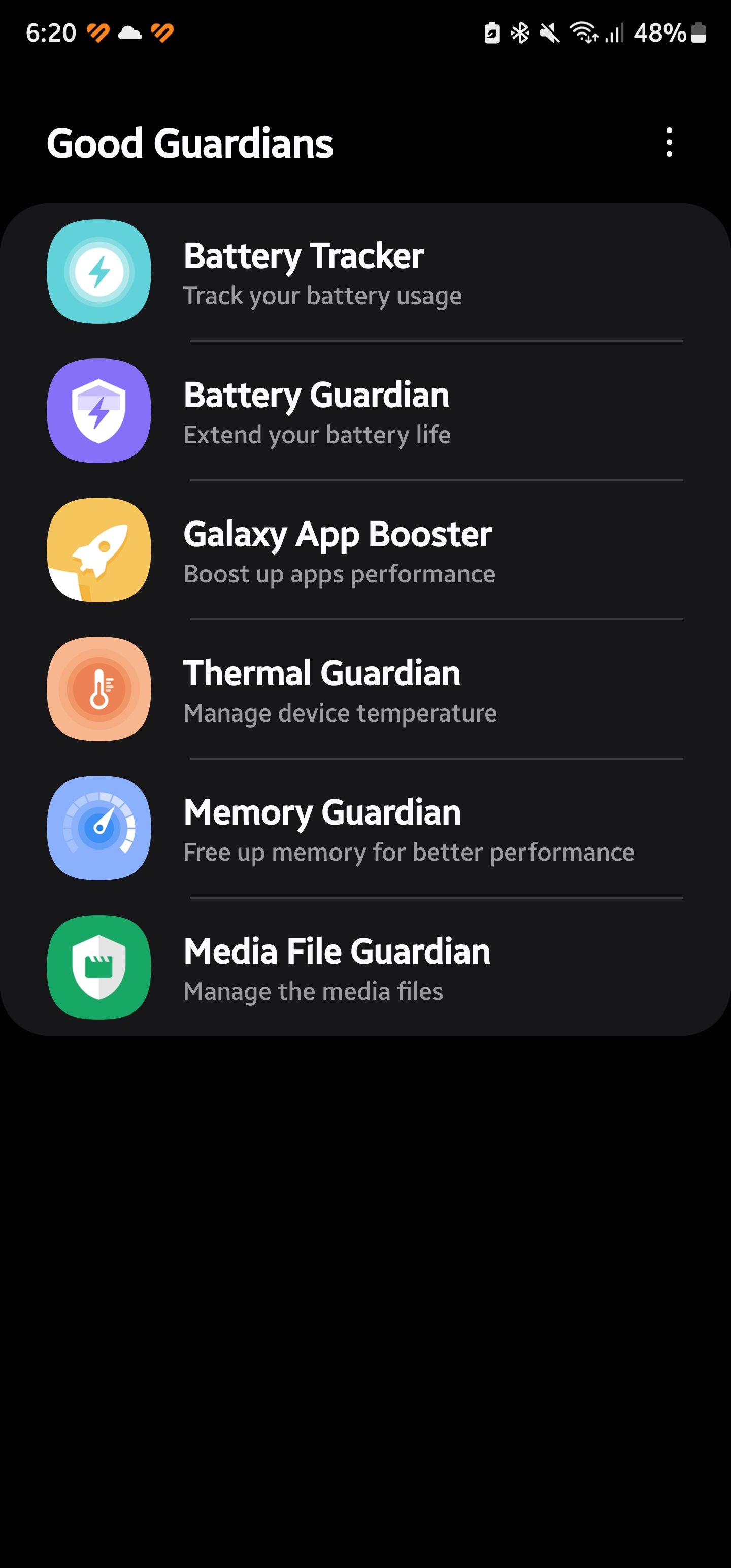Tap the clock showing 6:20
The image size is (731, 1568).
pyautogui.click(x=52, y=32)
